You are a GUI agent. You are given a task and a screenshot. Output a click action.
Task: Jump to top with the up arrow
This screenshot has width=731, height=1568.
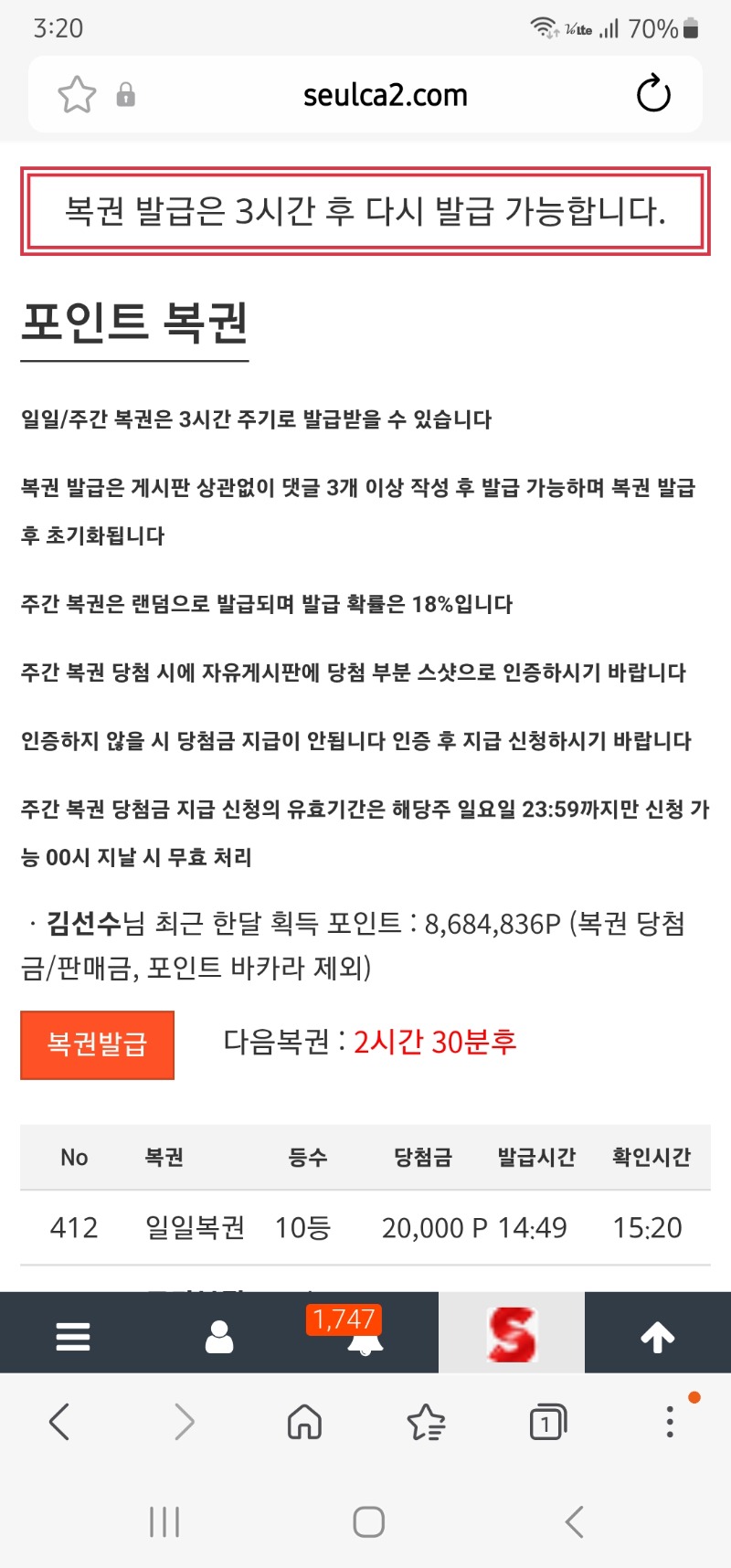[x=658, y=1337]
